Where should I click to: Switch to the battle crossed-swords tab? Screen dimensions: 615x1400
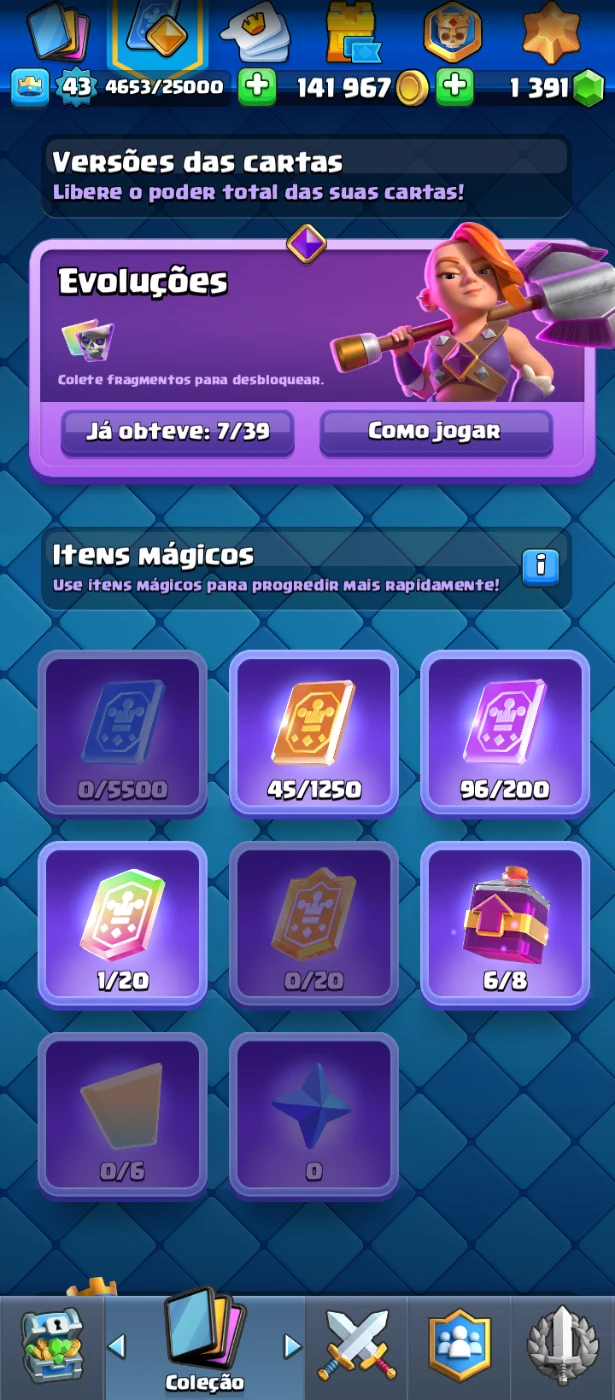pos(357,1347)
